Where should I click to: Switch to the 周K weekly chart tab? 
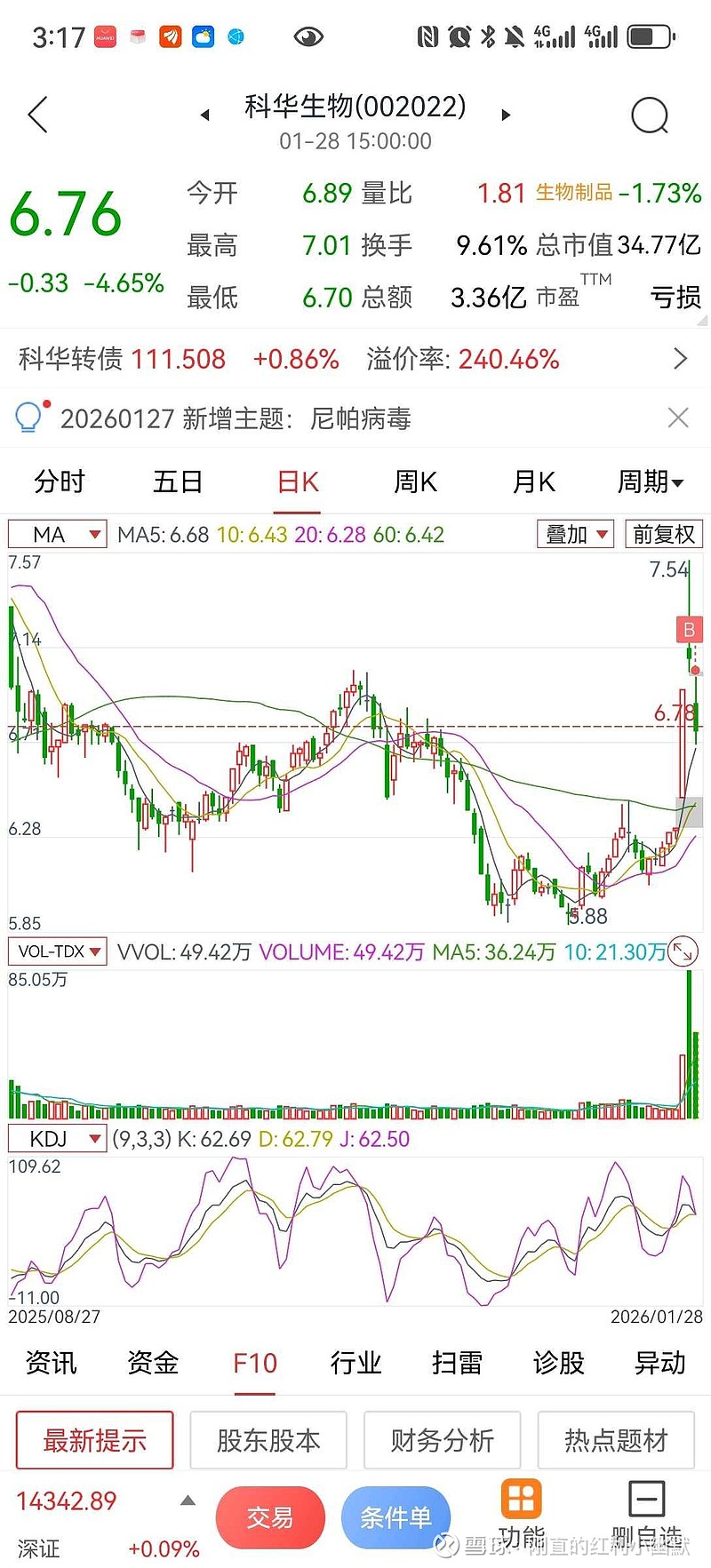pos(414,481)
